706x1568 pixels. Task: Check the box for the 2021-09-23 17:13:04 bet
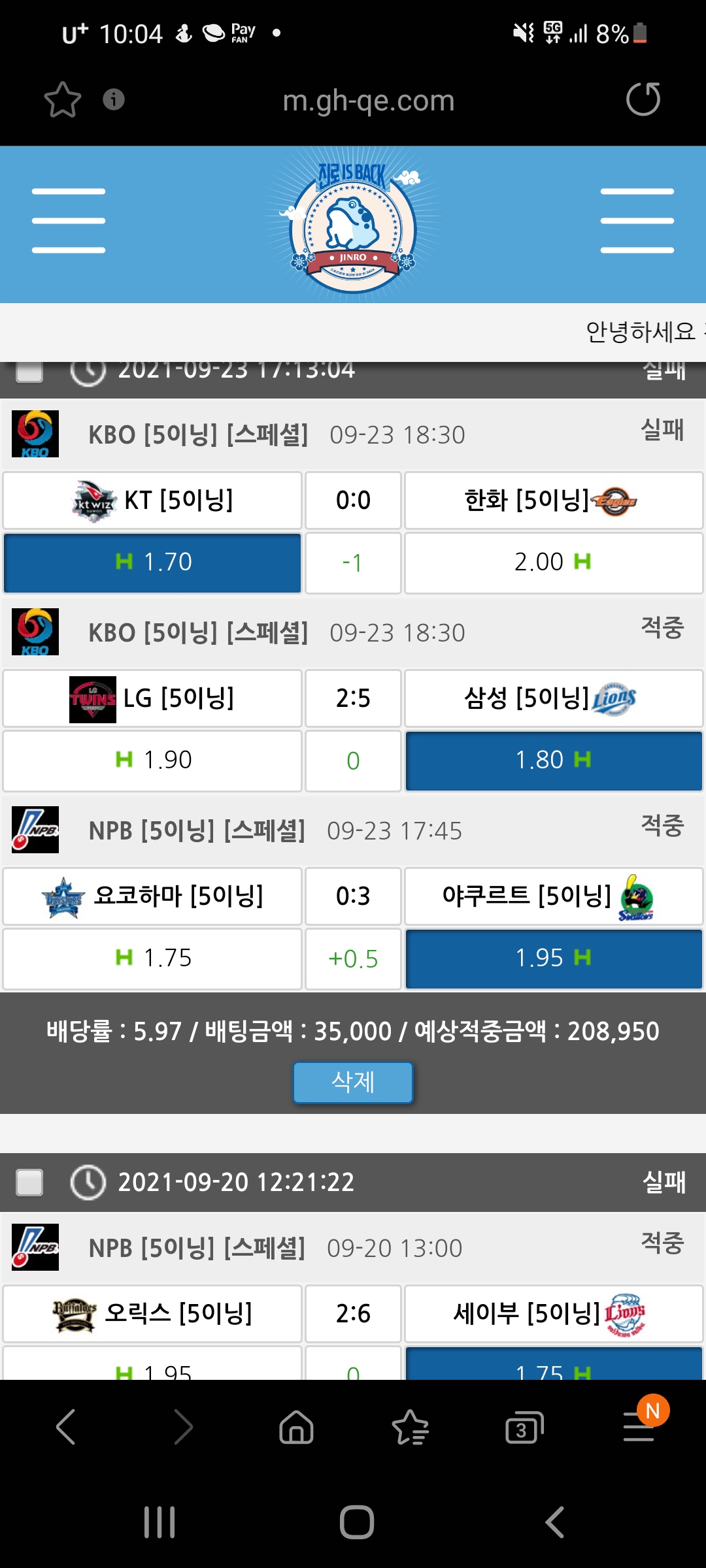(29, 372)
